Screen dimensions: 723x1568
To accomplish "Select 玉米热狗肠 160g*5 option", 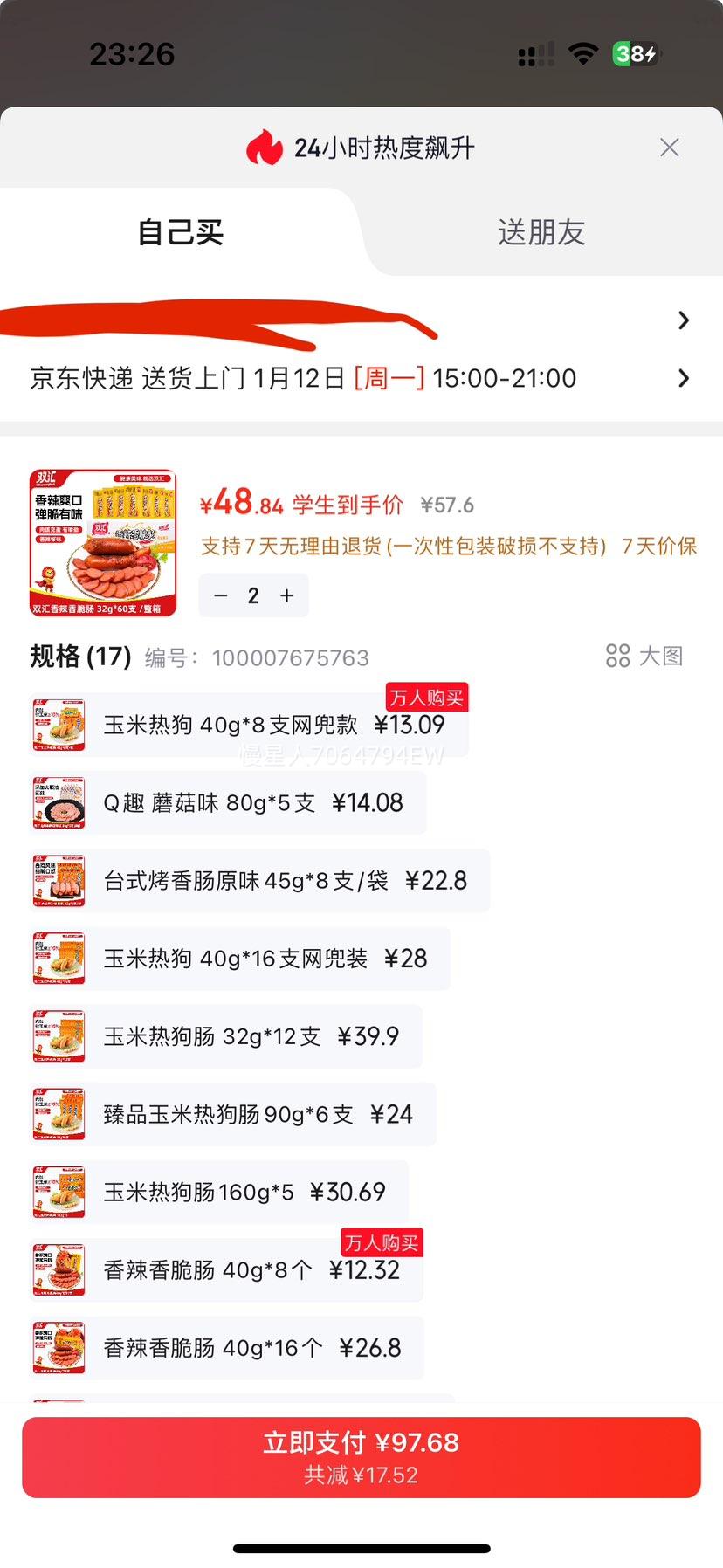I will (219, 1192).
